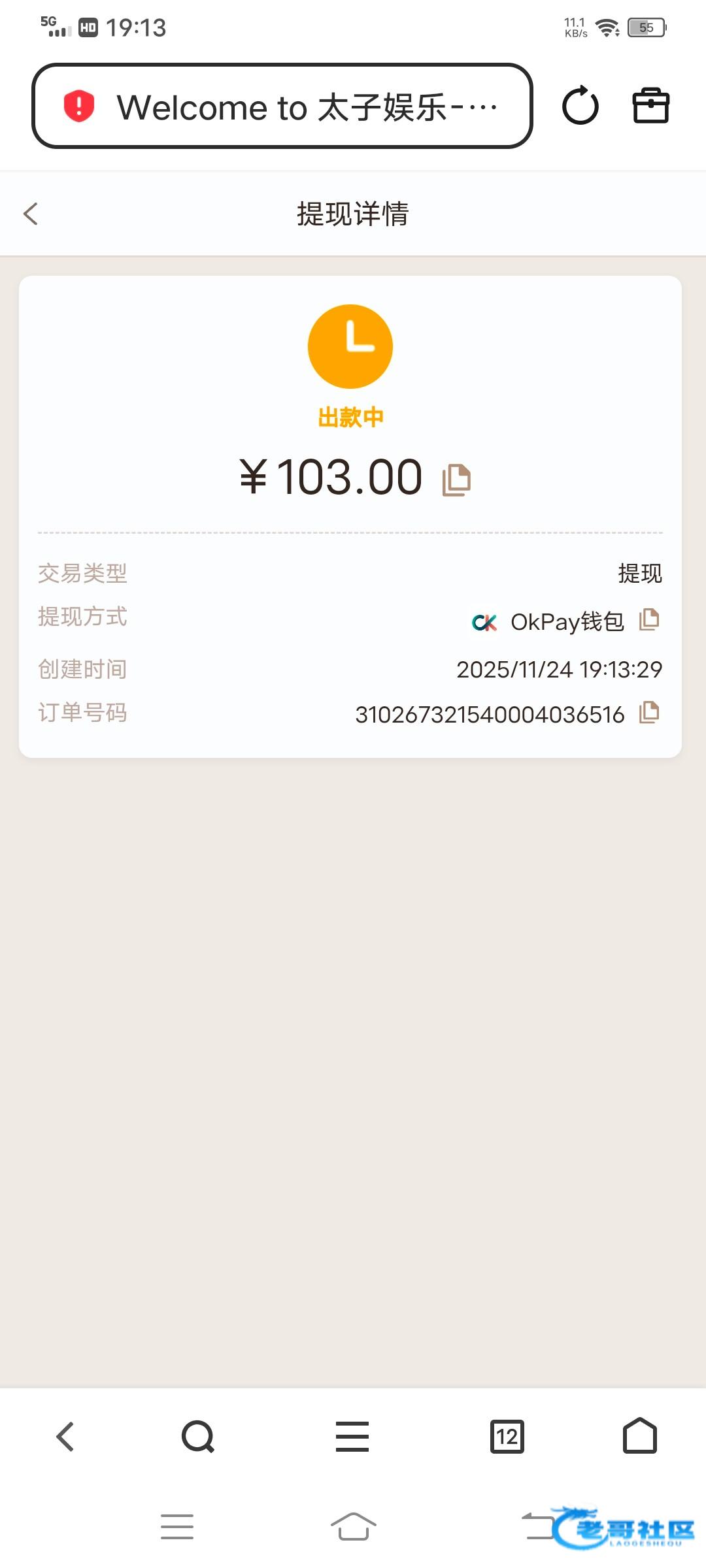Open the browser hamburger menu

click(x=352, y=1437)
